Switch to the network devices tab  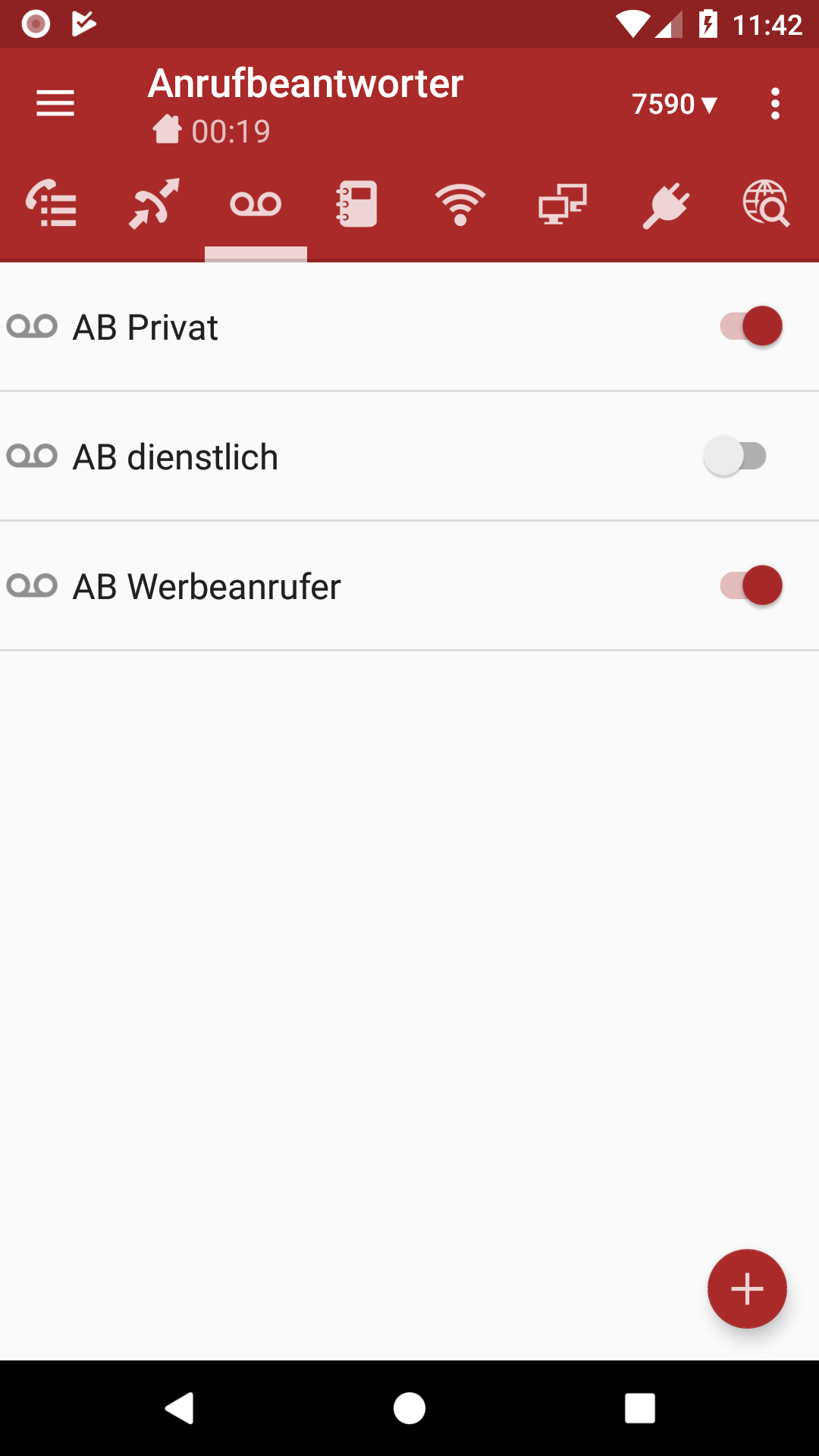coord(562,205)
